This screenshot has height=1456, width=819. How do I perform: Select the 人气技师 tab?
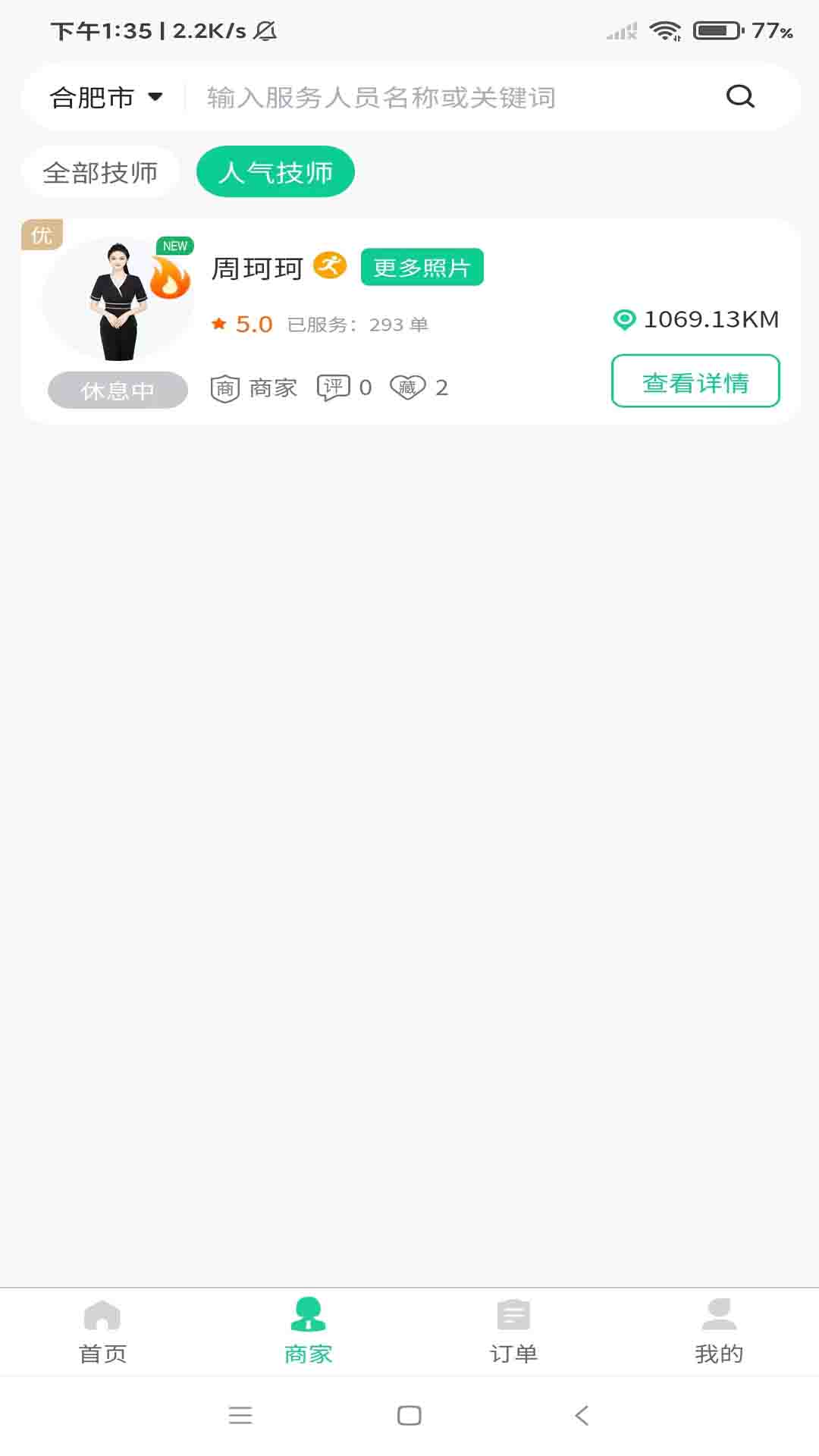(275, 172)
